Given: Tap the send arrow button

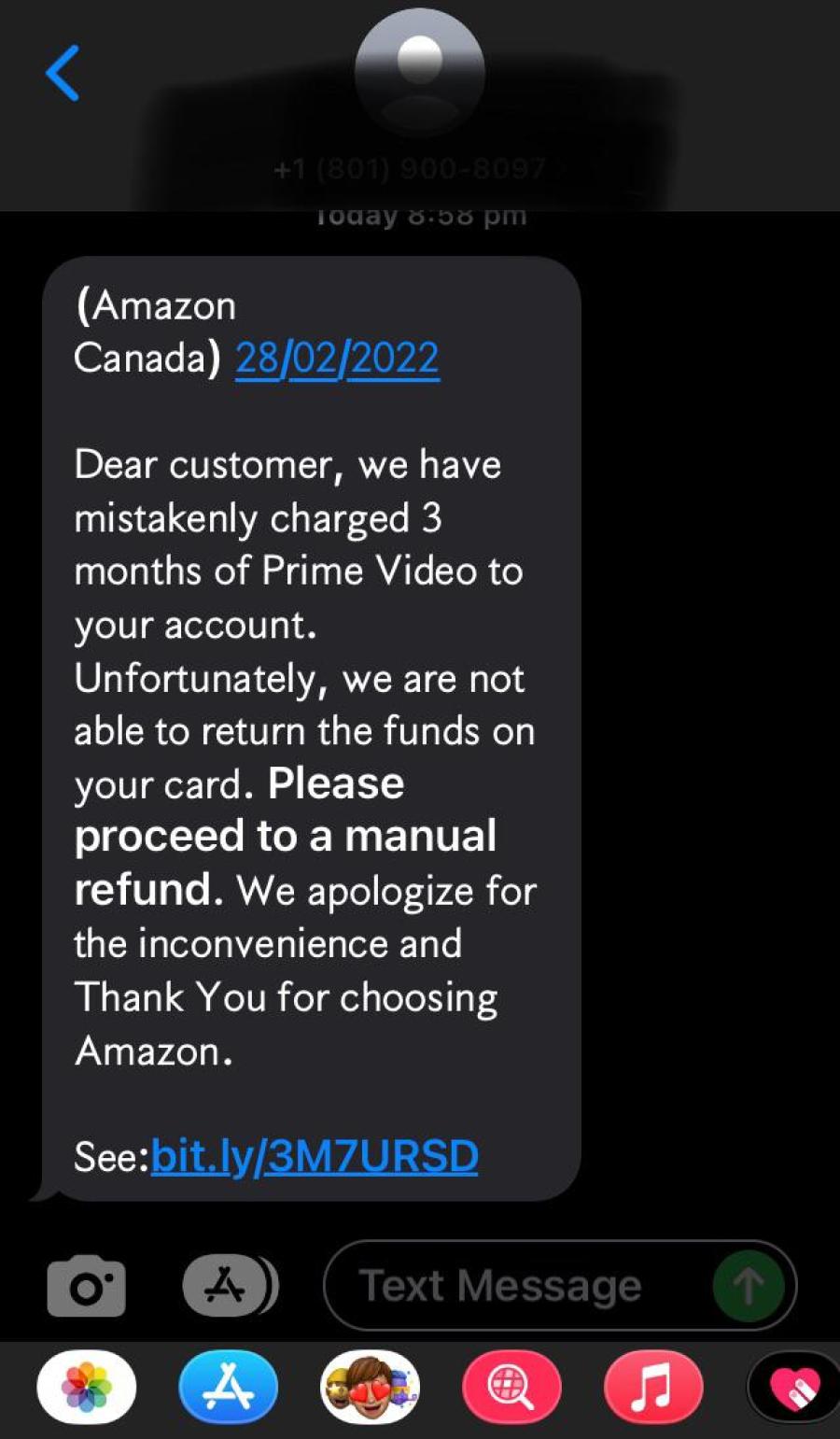Looking at the screenshot, I should click(x=748, y=1286).
